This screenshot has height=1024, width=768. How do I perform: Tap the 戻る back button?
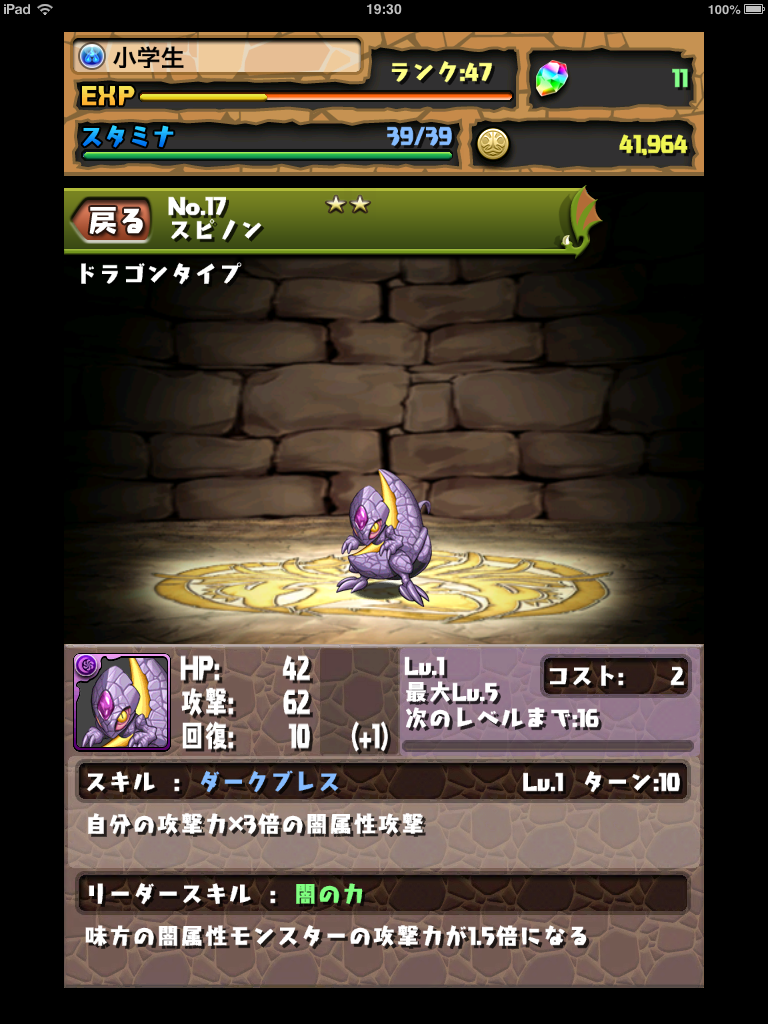[111, 221]
